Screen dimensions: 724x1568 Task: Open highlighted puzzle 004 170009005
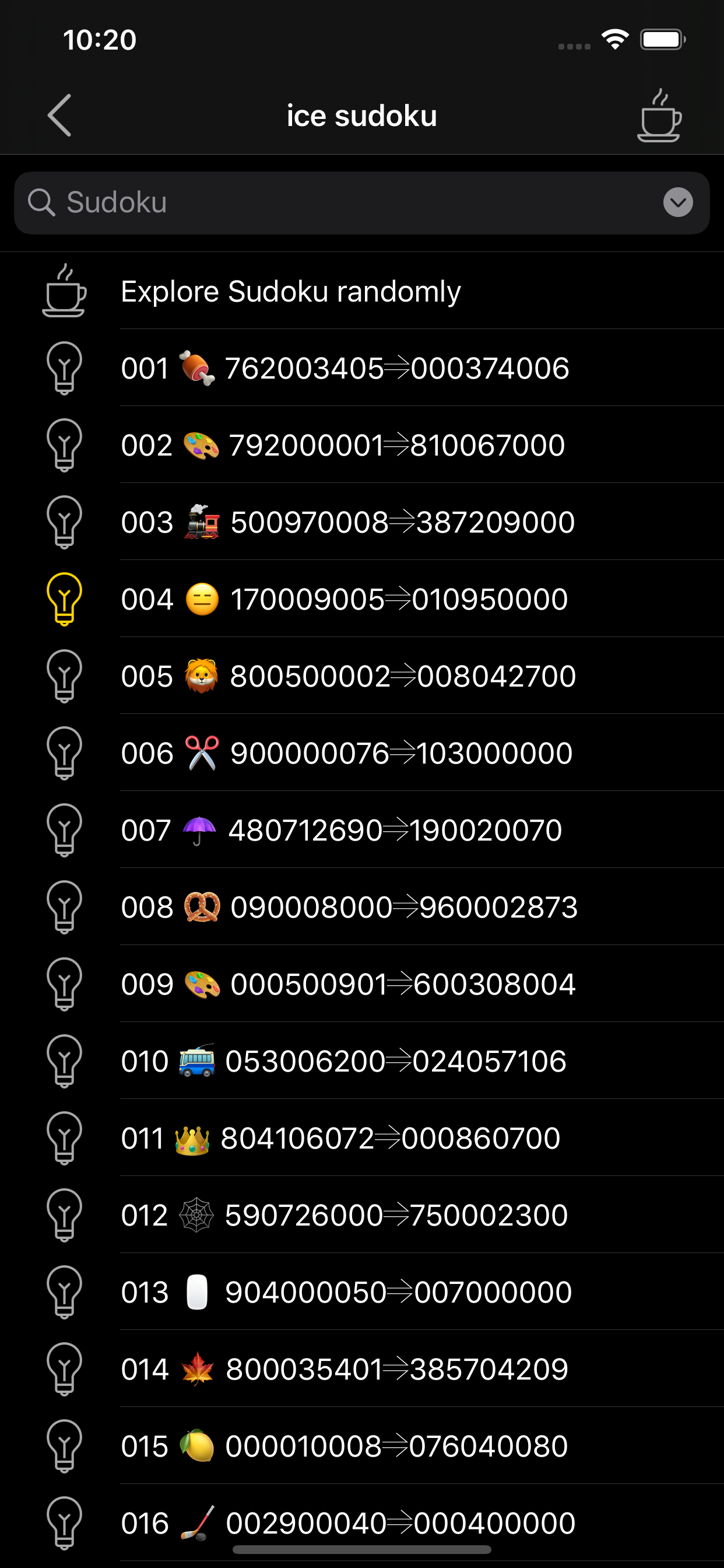362,599
